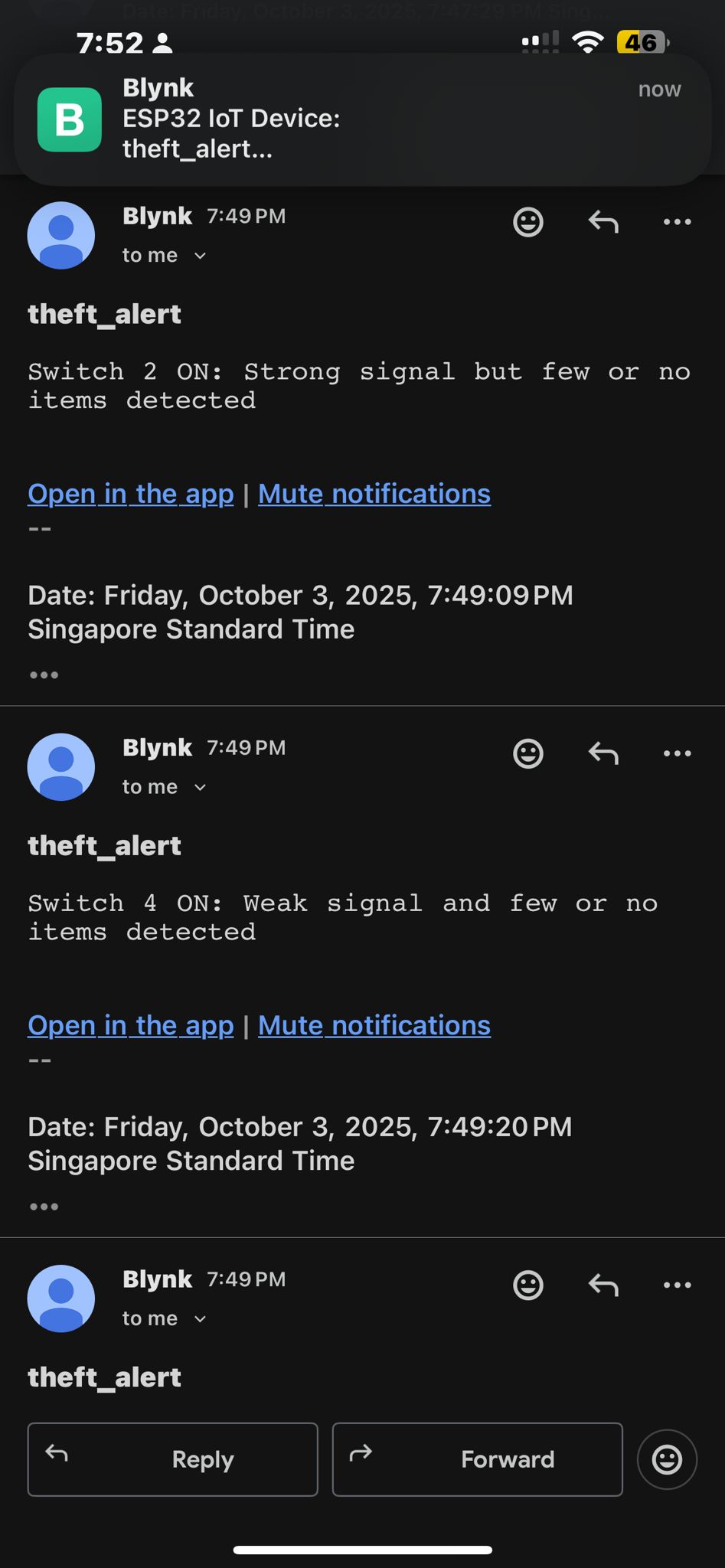Add emoji reaction to Switch 2 email

[528, 222]
